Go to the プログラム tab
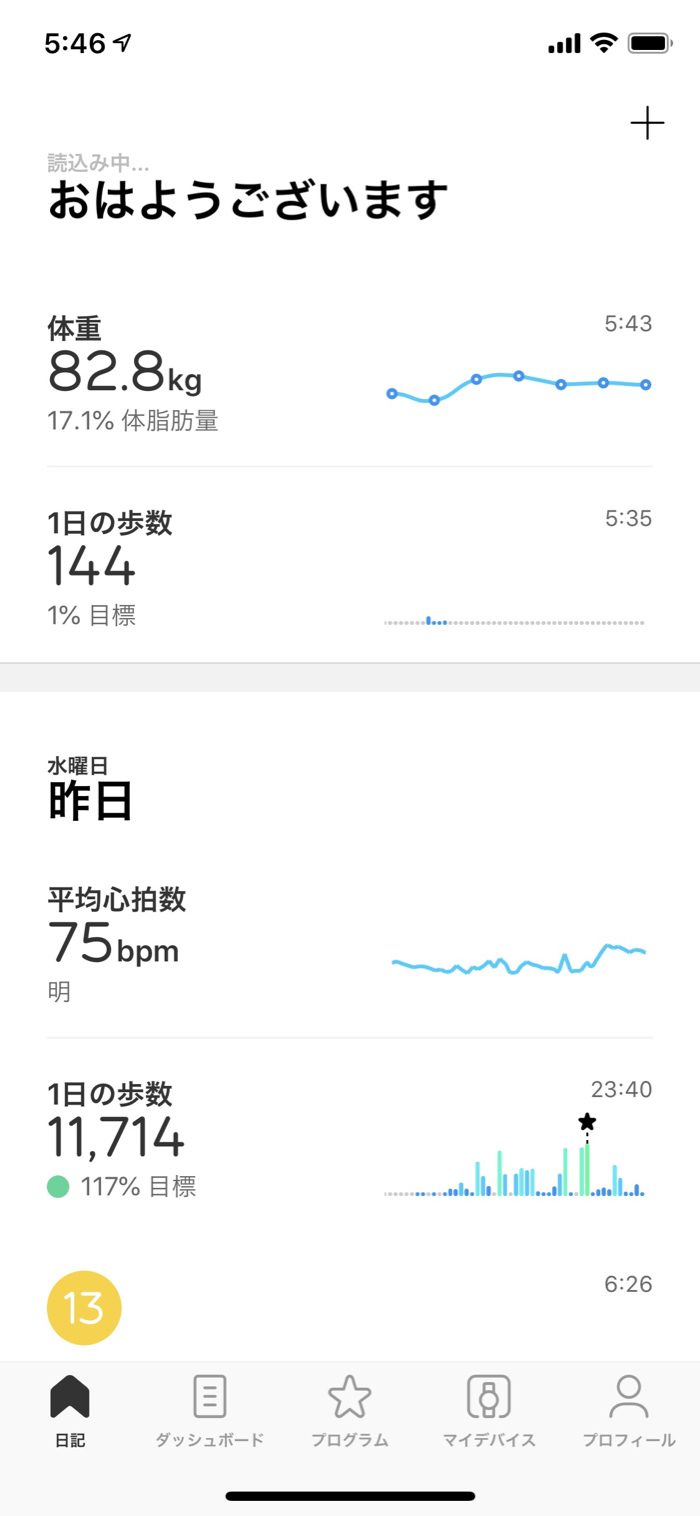Viewport: 700px width, 1516px height. (x=349, y=1410)
